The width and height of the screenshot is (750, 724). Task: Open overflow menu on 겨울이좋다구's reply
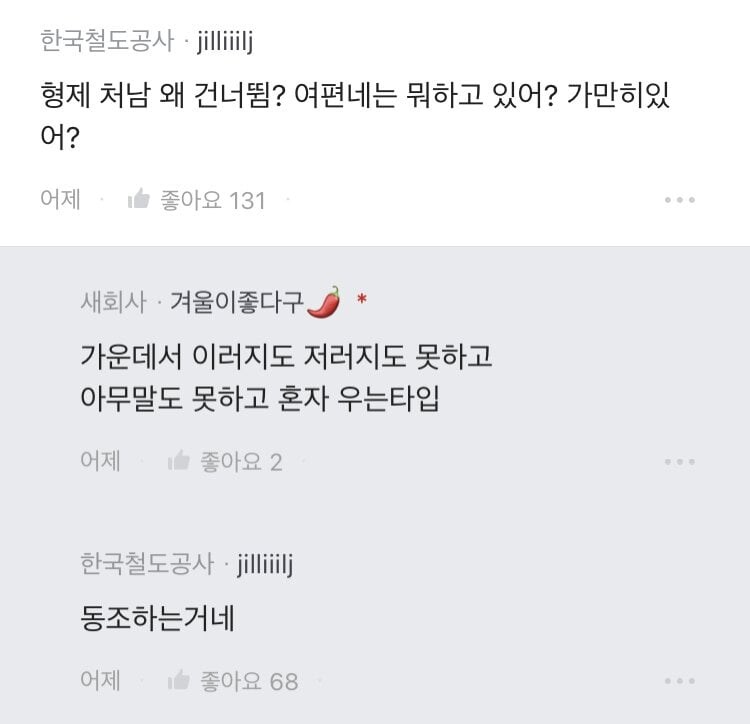pyautogui.click(x=680, y=462)
